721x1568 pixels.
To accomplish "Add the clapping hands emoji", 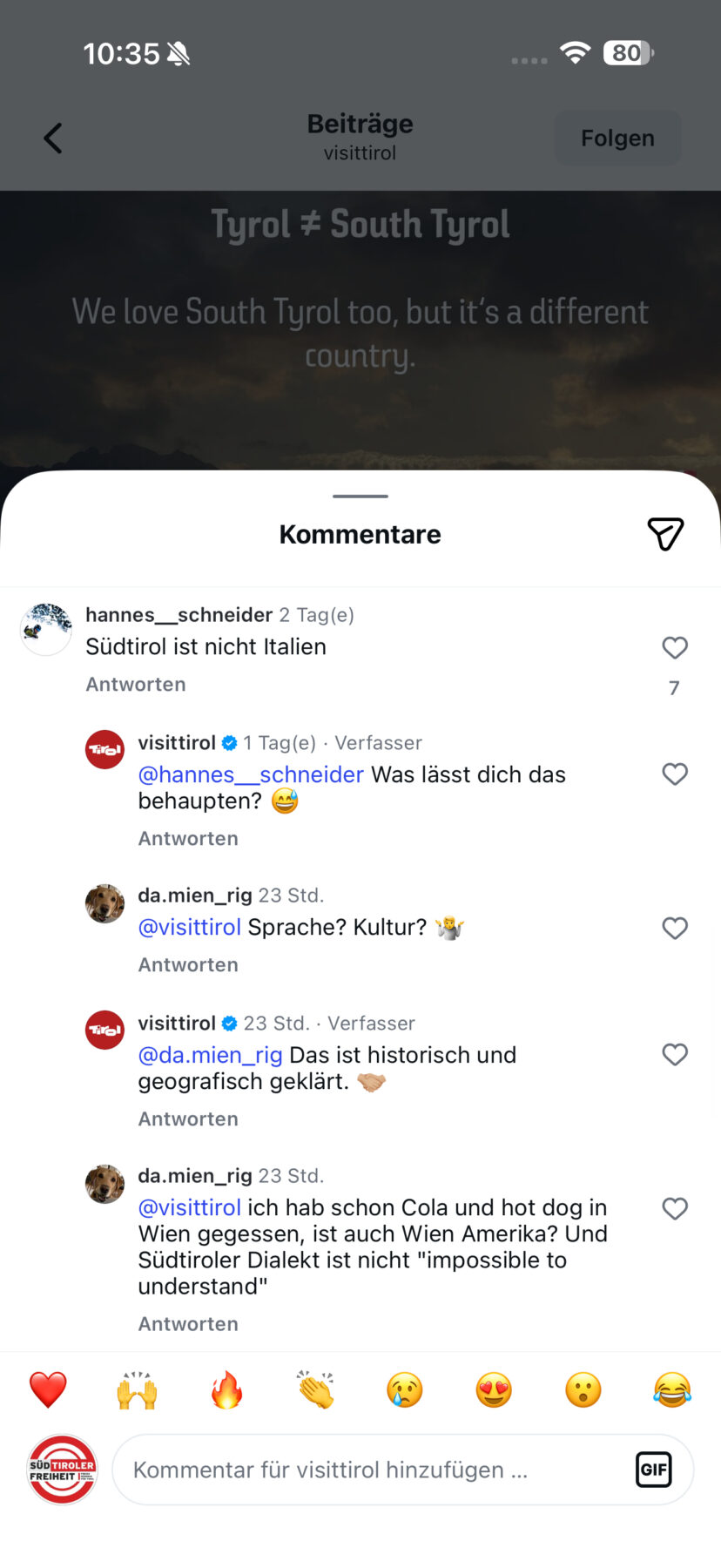I will tap(315, 1389).
